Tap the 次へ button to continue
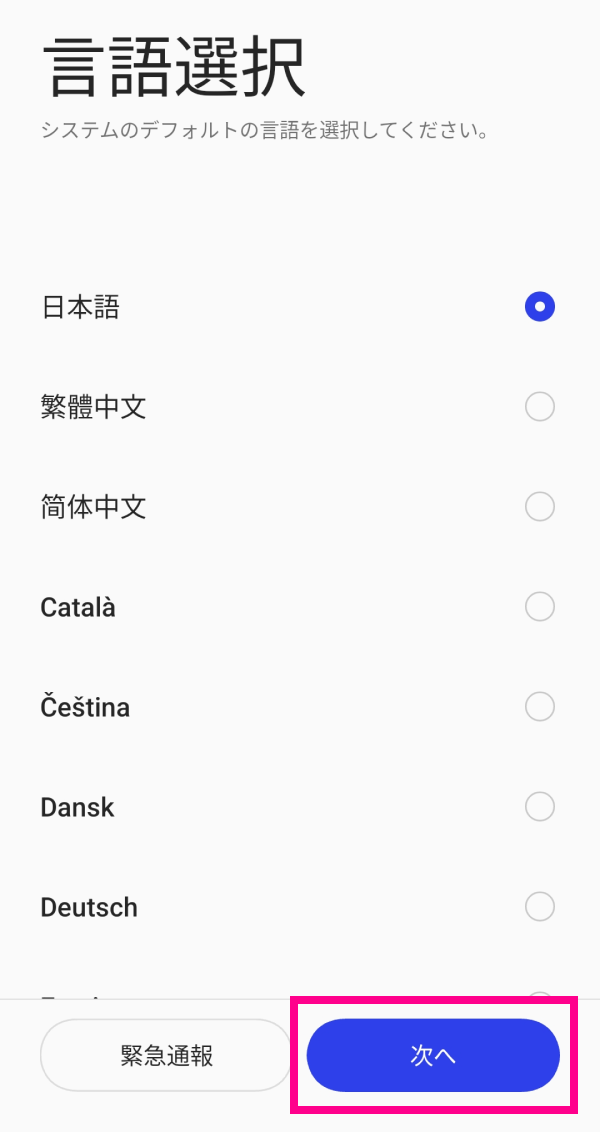This screenshot has width=600, height=1132. click(x=432, y=1055)
